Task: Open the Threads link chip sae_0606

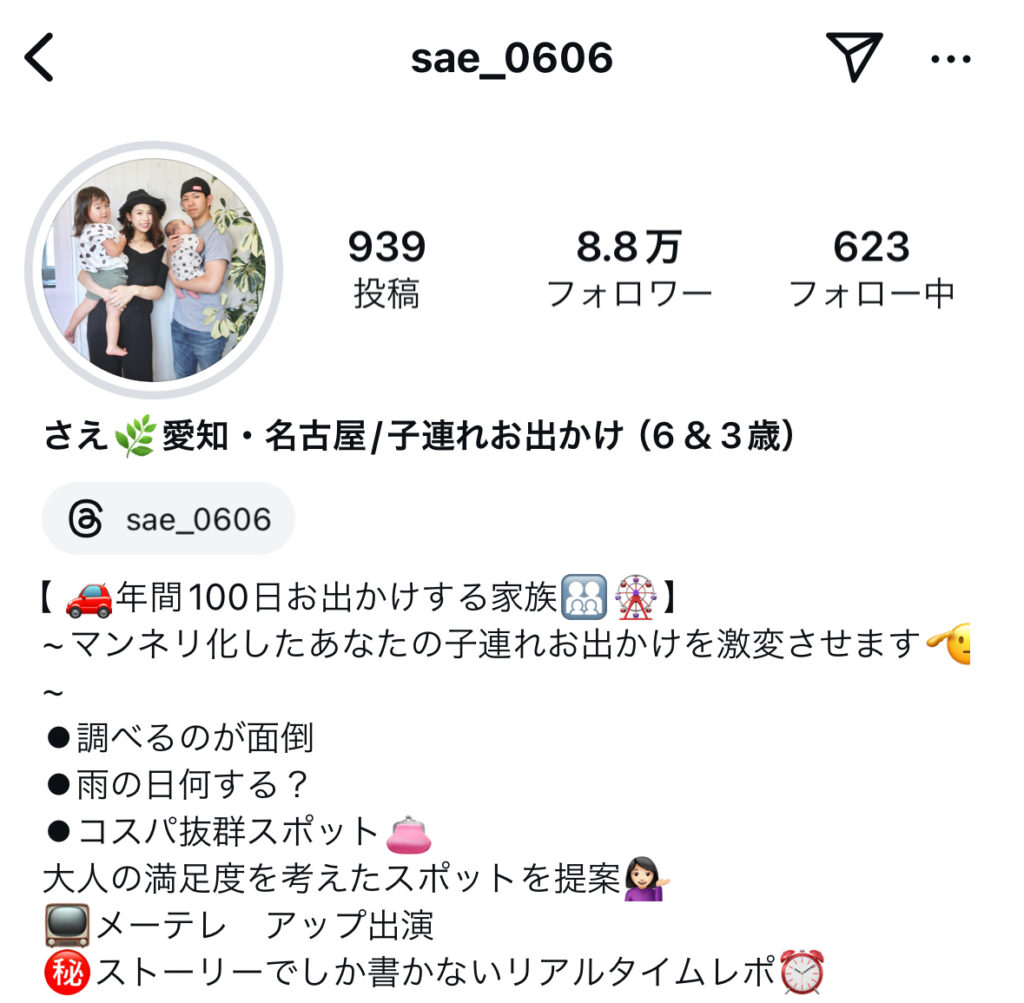Action: point(169,519)
